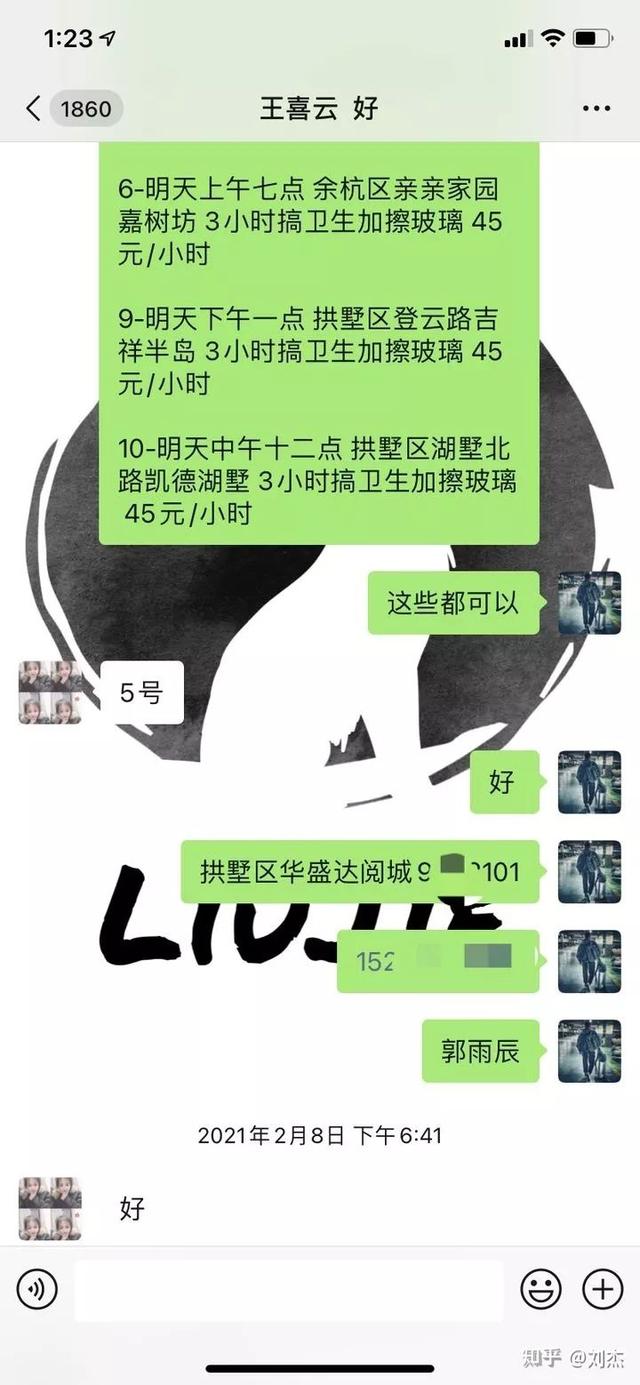
Task: Go back to the chat list
Action: click(x=34, y=108)
